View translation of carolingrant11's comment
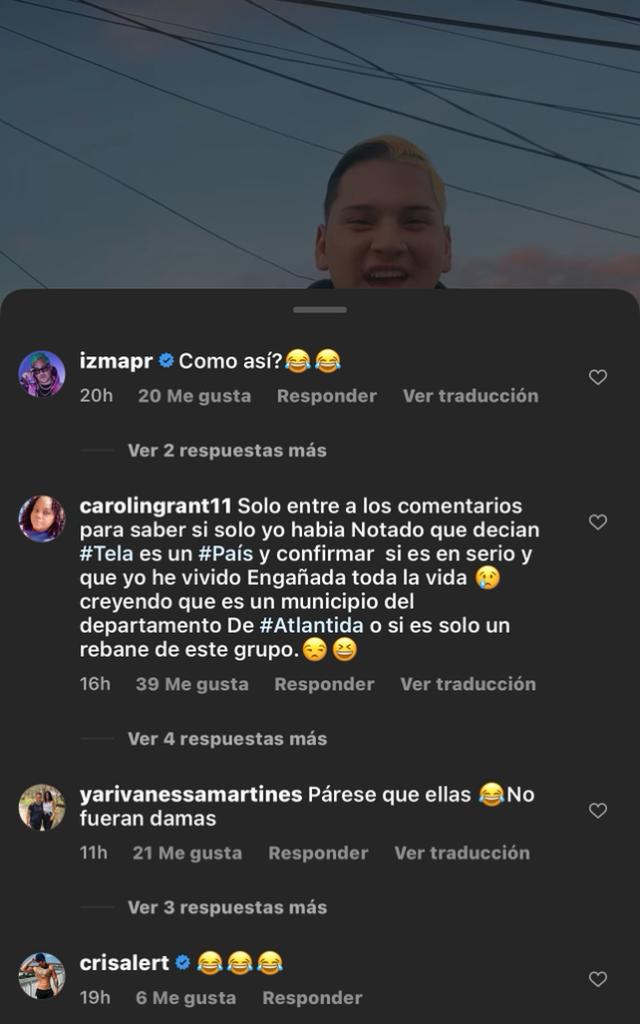Screen dimensions: 640x1024 (x=468, y=684)
